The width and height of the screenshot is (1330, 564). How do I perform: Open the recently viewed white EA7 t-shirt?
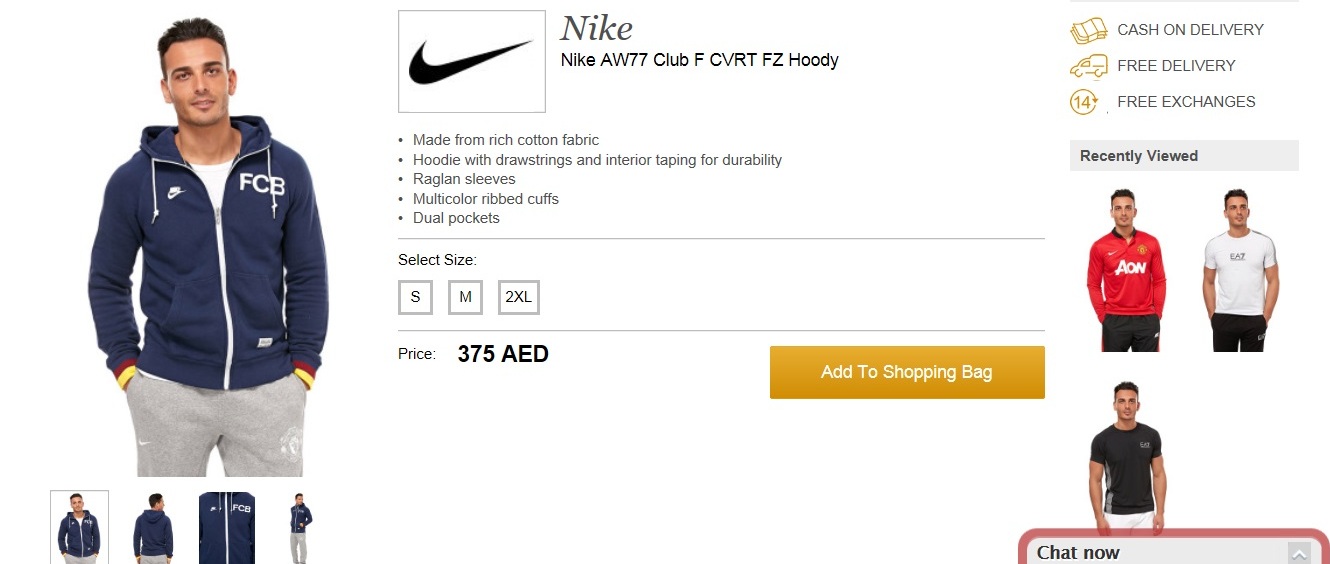point(1240,269)
